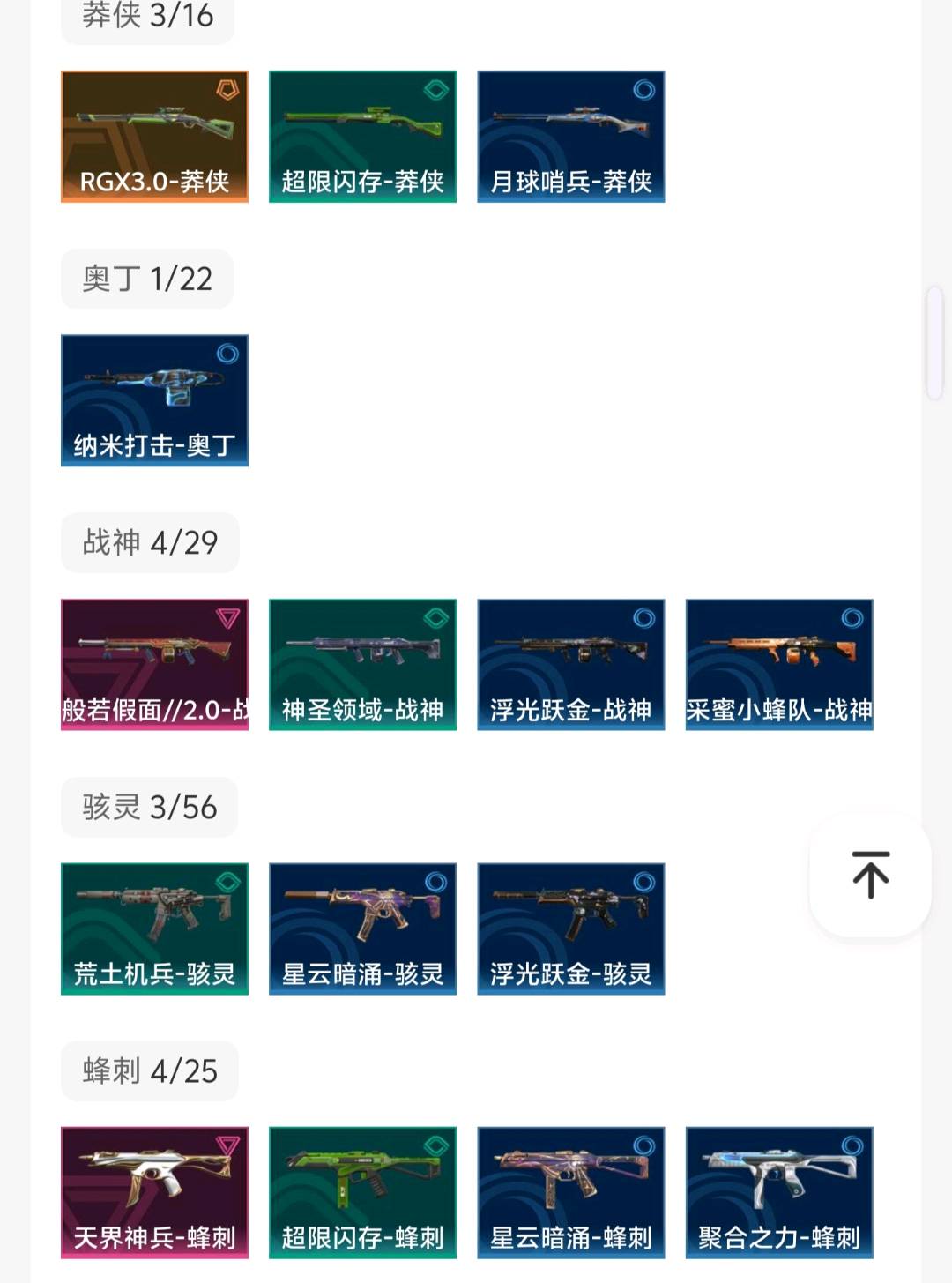View the 星云暗涌-蜂刺 skin
This screenshot has height=1283, width=952.
[x=570, y=1192]
